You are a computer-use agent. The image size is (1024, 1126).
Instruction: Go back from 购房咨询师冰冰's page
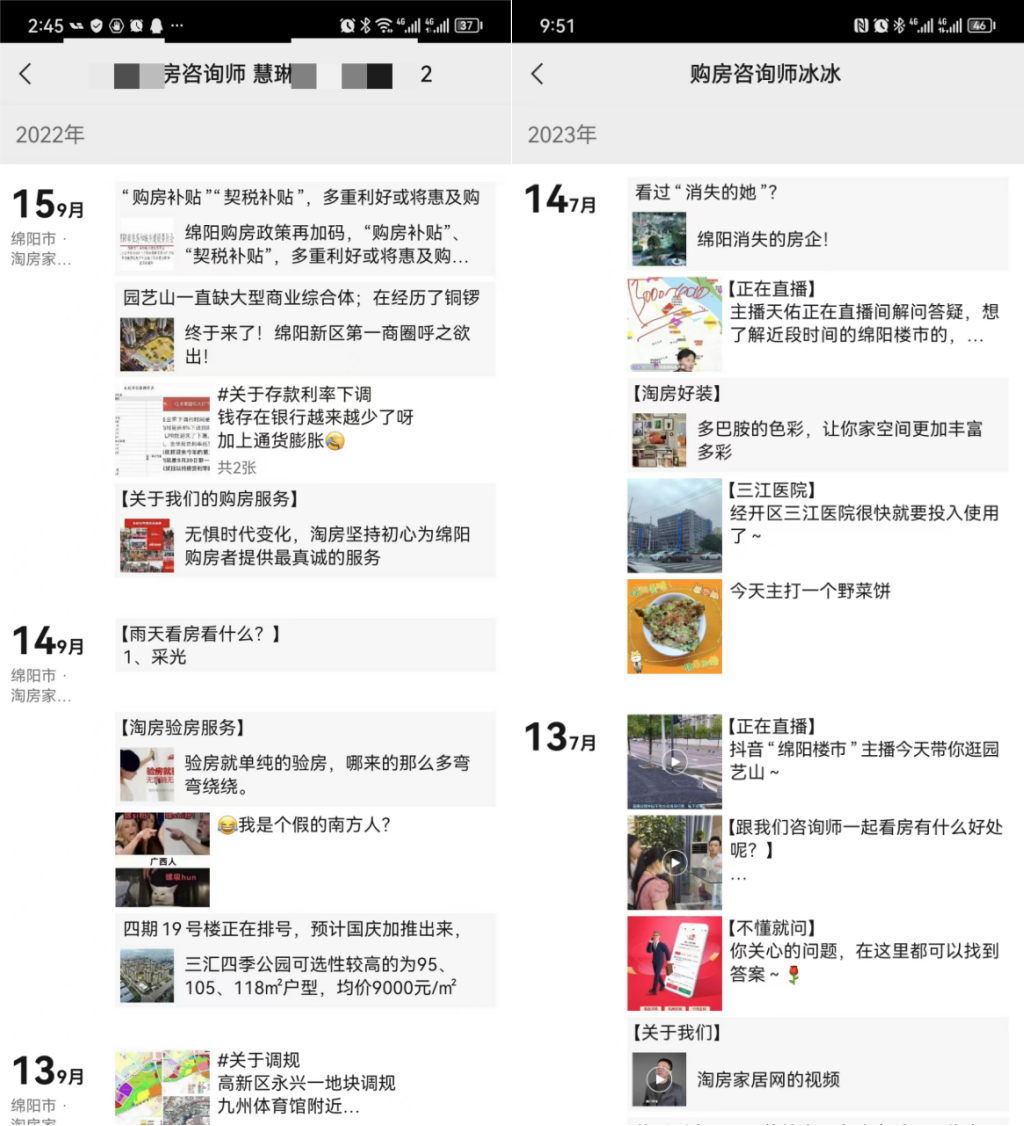pyautogui.click(x=537, y=74)
